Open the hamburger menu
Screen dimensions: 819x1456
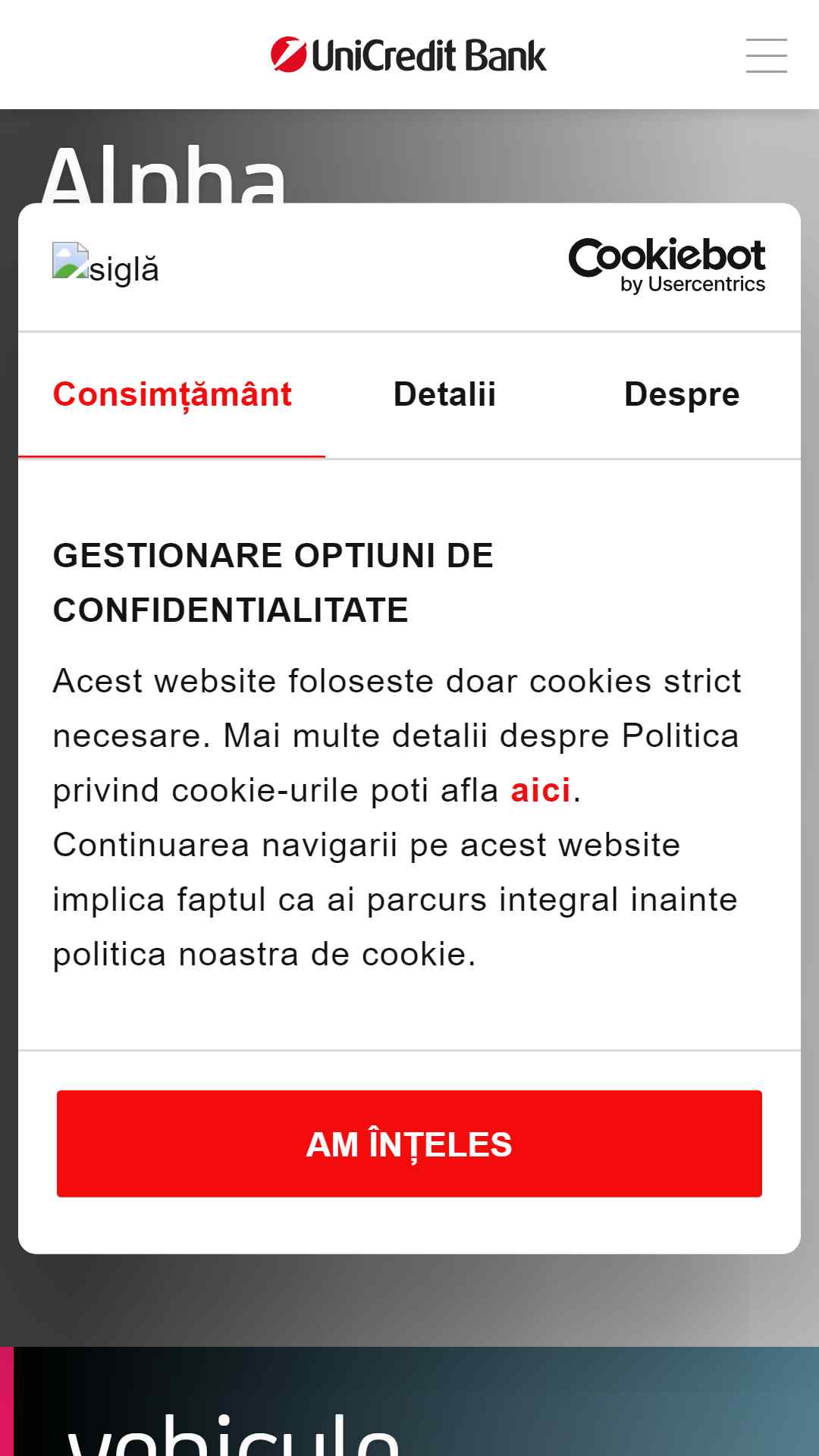(x=766, y=55)
